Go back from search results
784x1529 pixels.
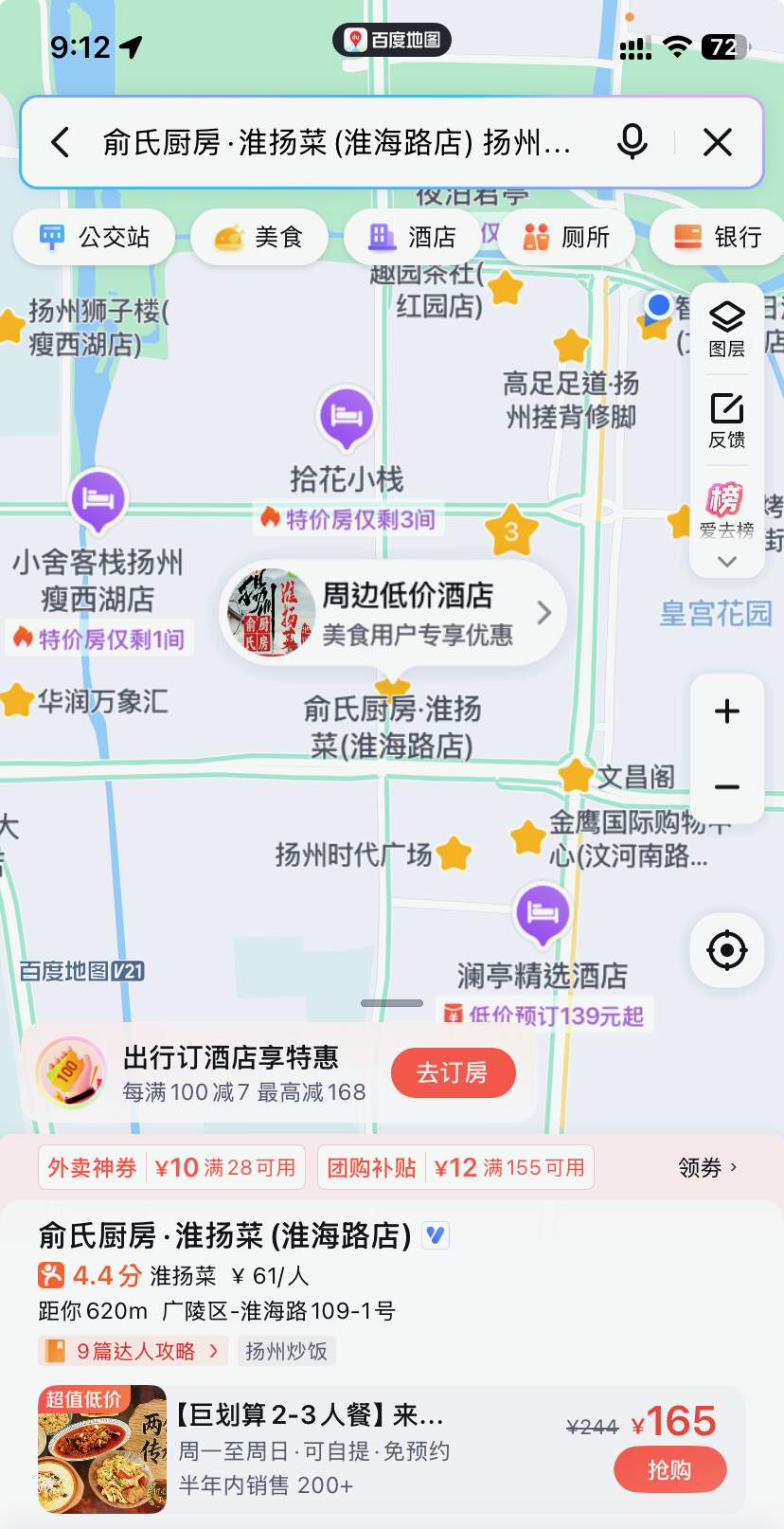(61, 143)
